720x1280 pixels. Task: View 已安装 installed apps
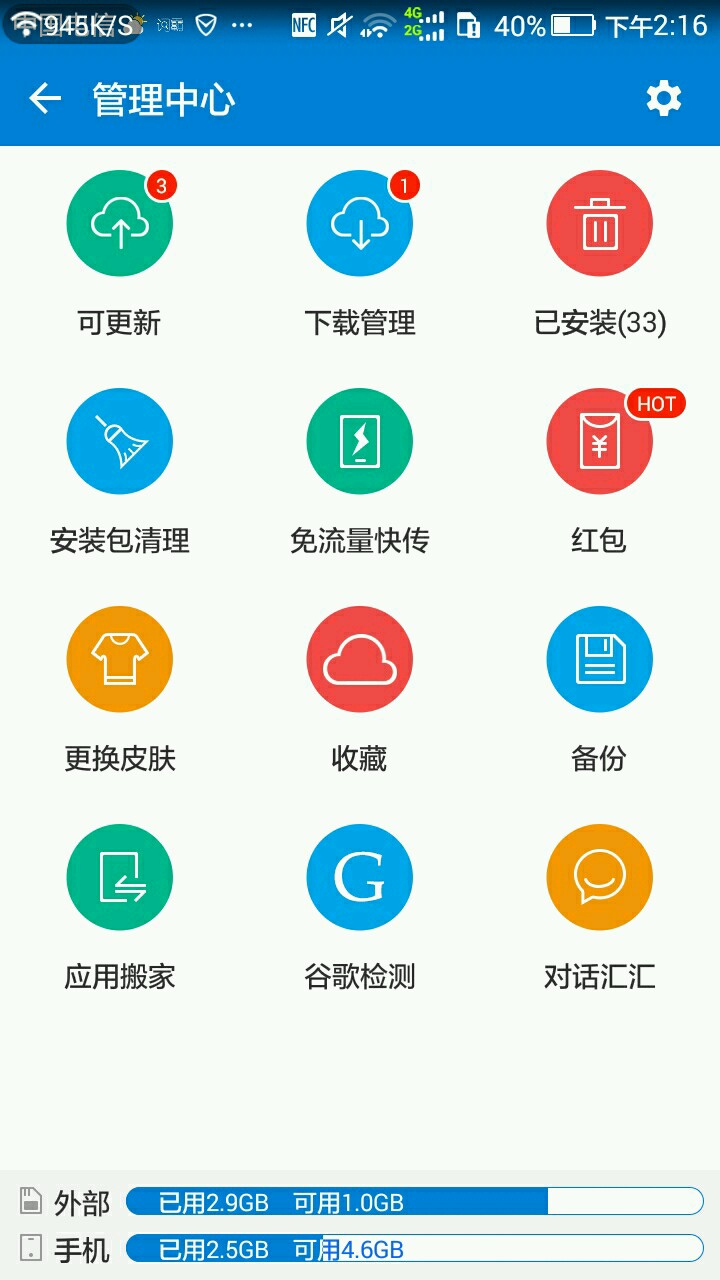600,224
